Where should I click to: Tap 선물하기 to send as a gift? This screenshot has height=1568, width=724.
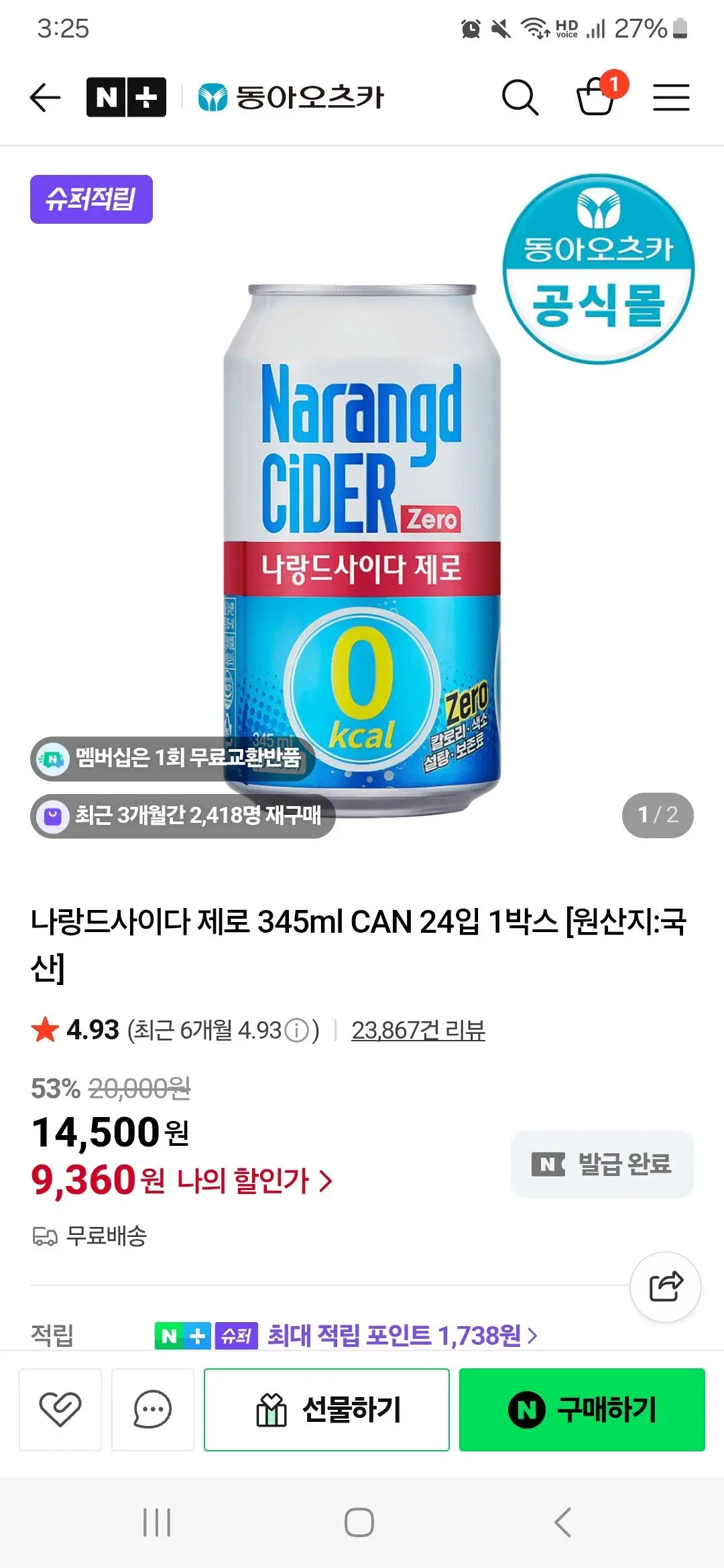tap(326, 1409)
